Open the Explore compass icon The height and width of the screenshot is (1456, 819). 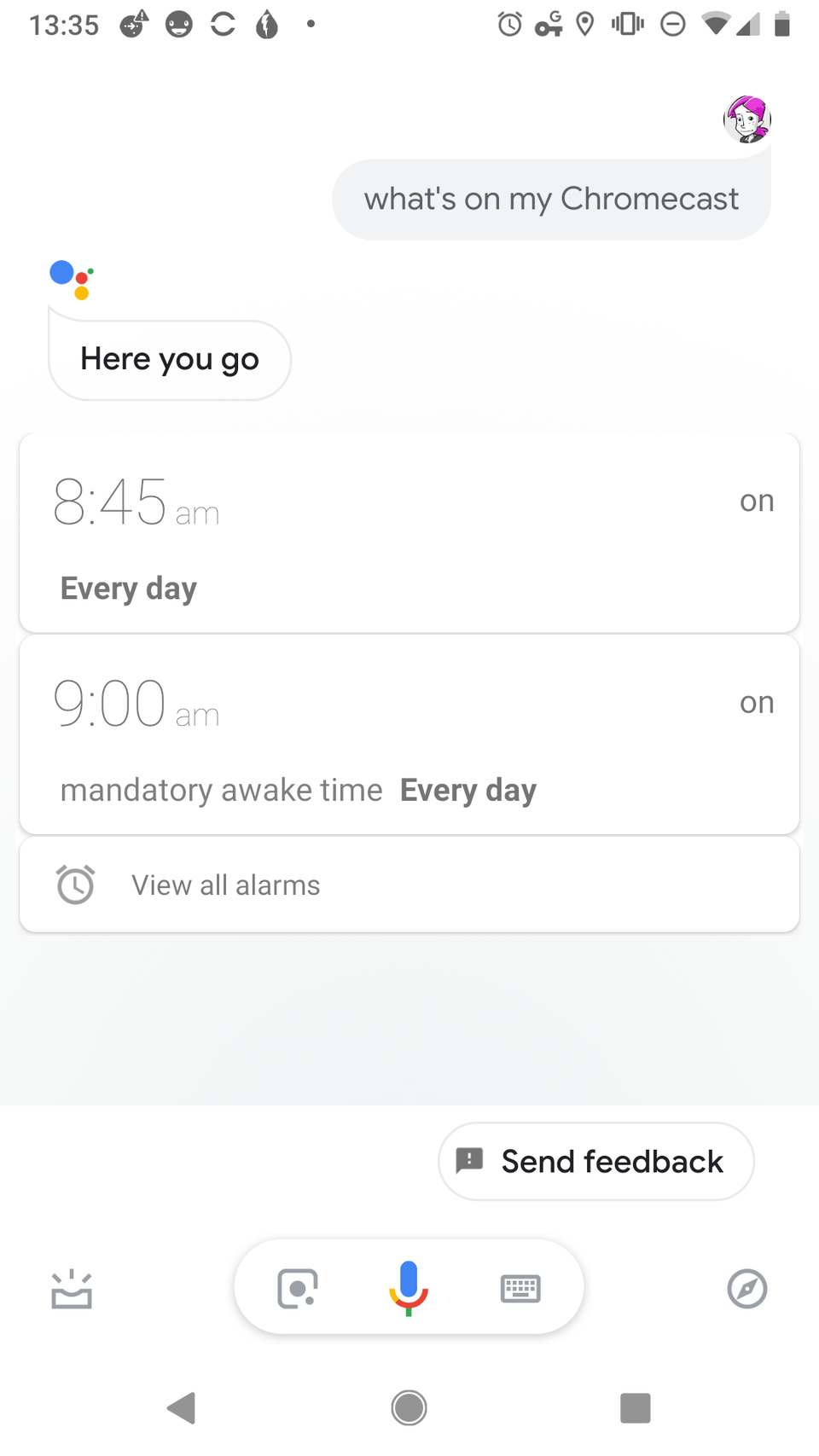(746, 1288)
